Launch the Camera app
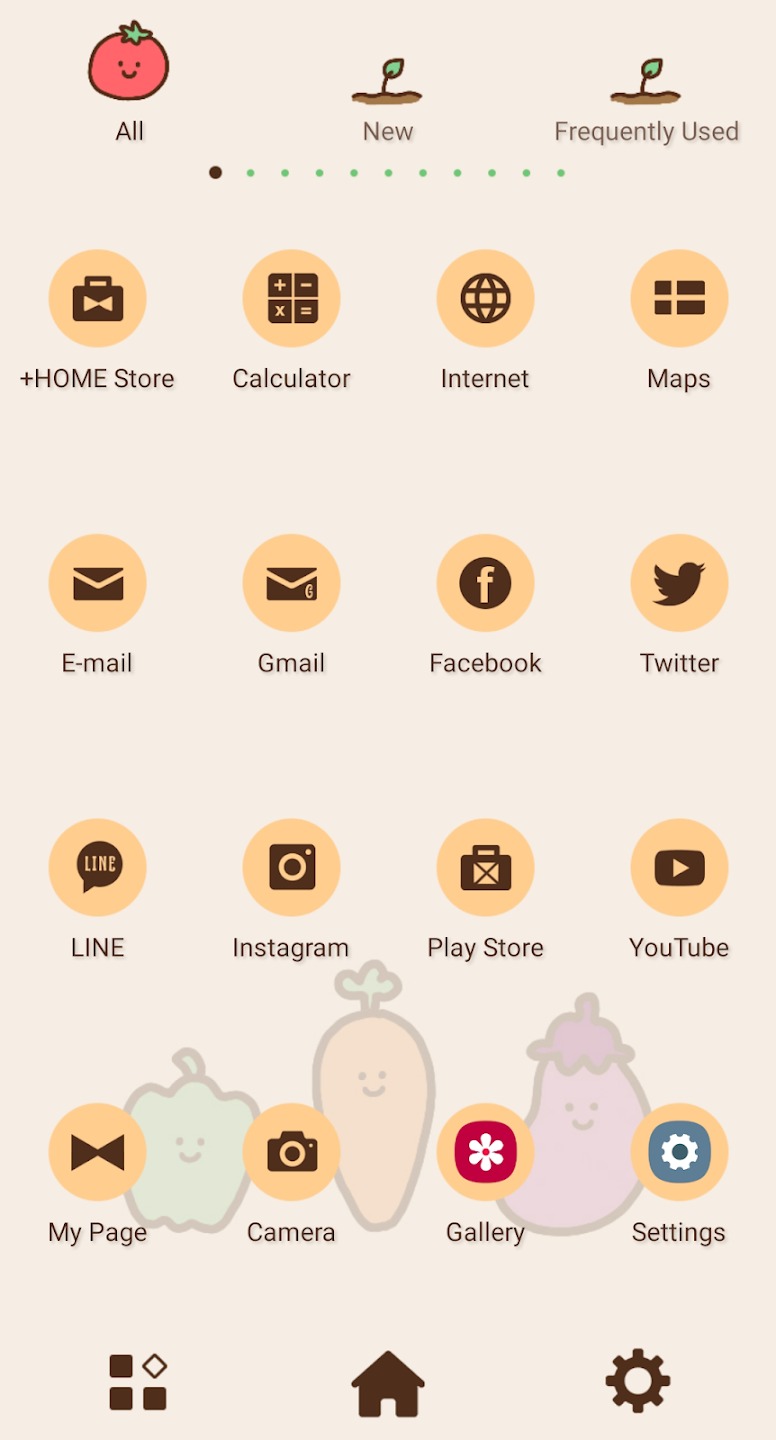The image size is (776, 1440). [x=291, y=1152]
